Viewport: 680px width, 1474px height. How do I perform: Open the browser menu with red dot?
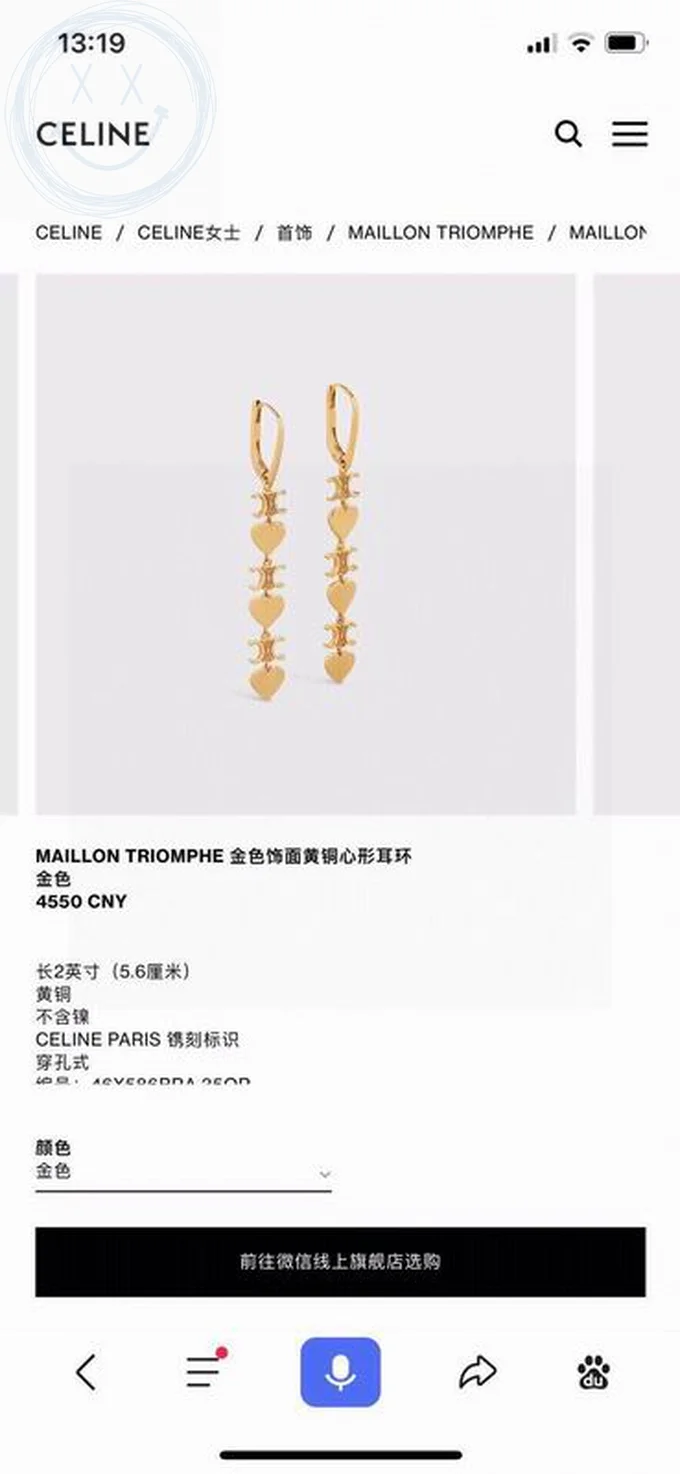coord(204,1372)
